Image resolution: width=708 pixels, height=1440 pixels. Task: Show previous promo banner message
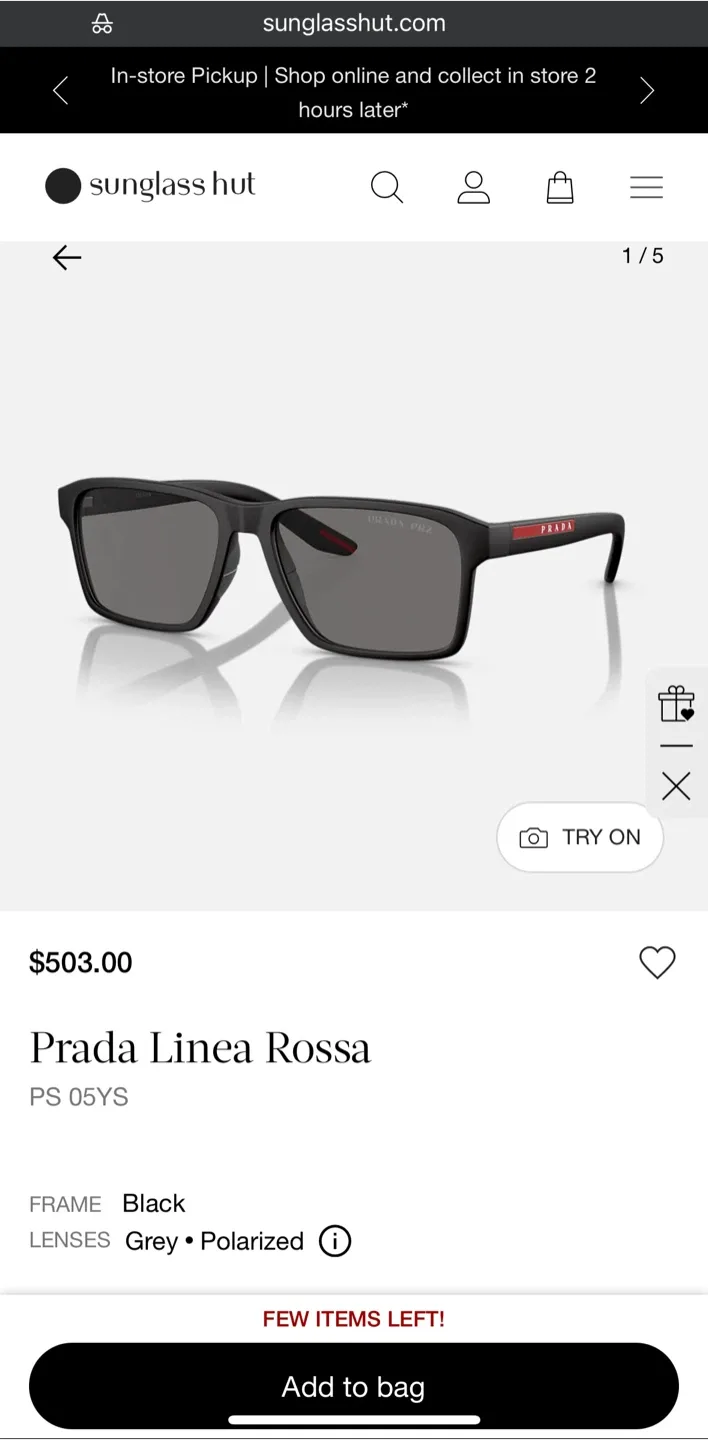pos(60,91)
